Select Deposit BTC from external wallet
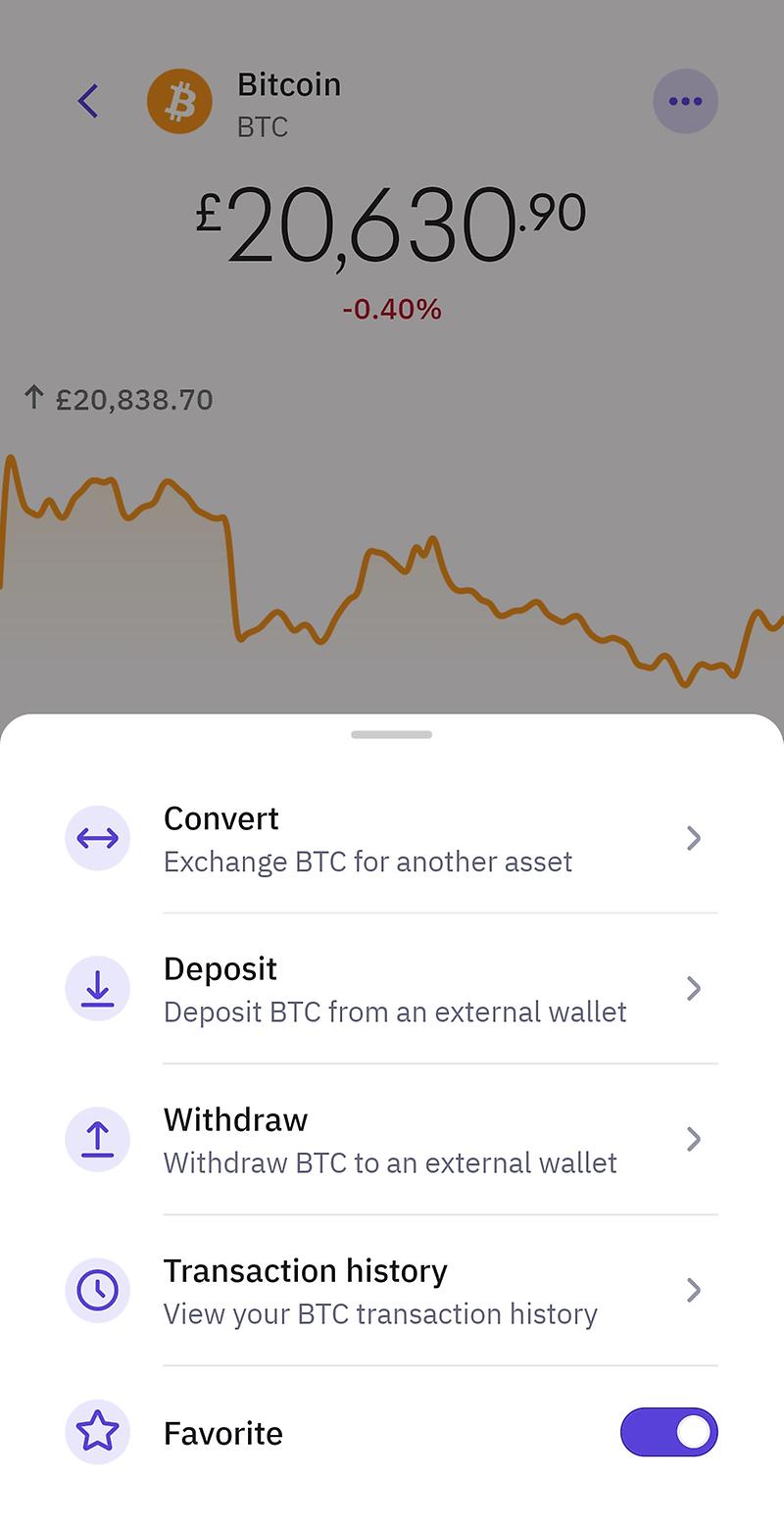The width and height of the screenshot is (784, 1529). 392,989
